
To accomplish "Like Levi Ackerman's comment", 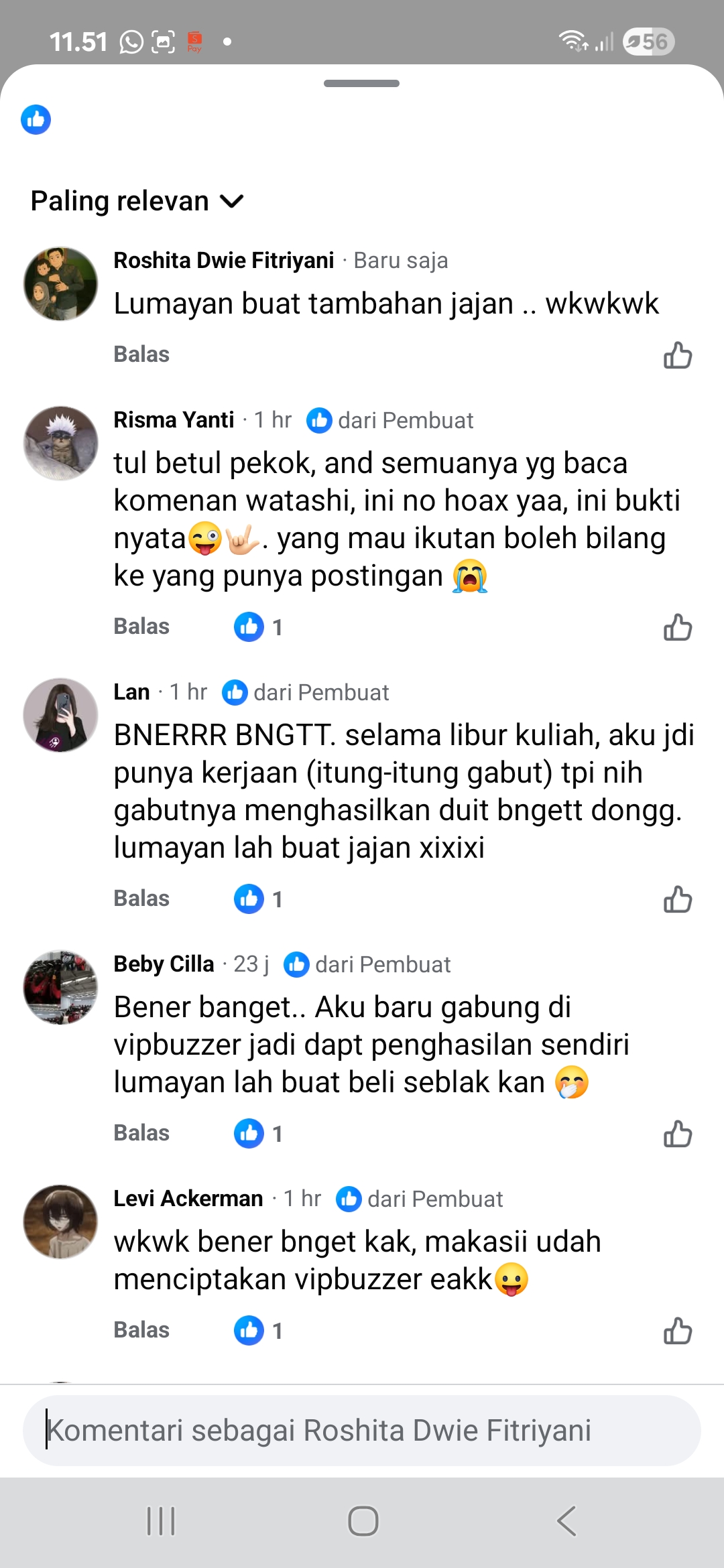I will pos(677,1331).
